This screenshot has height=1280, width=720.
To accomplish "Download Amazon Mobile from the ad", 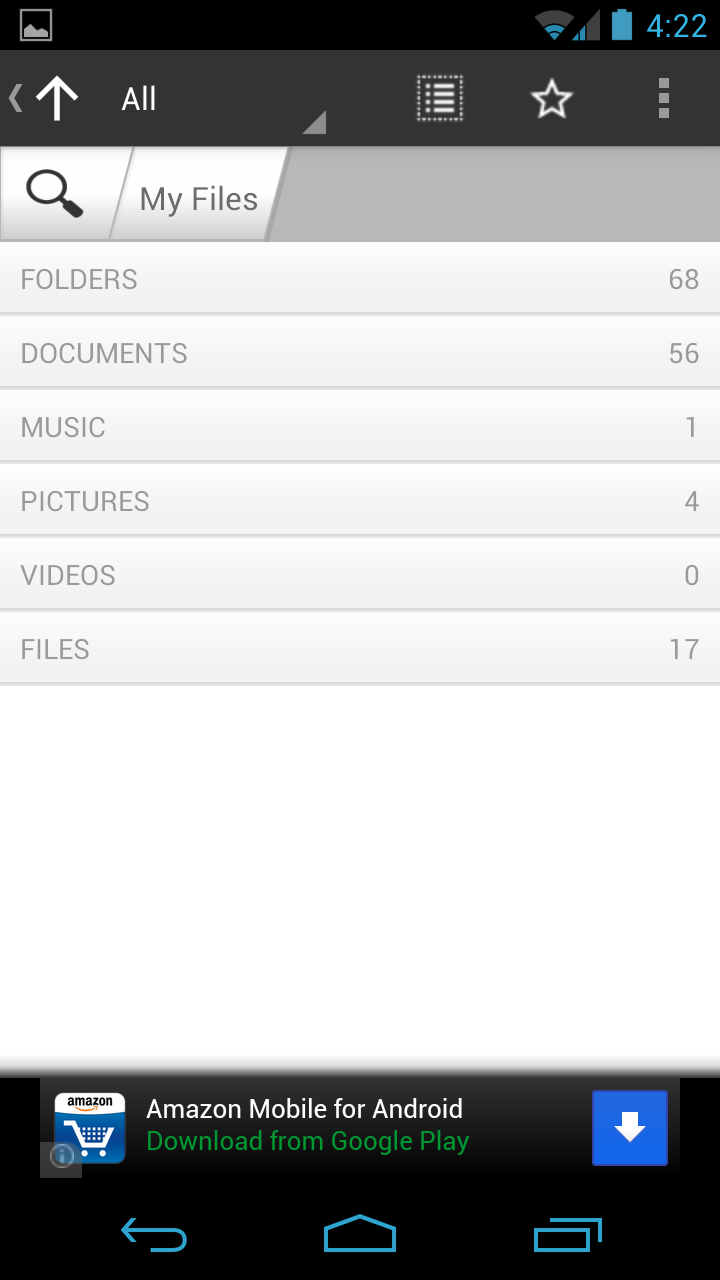I will coord(629,1127).
